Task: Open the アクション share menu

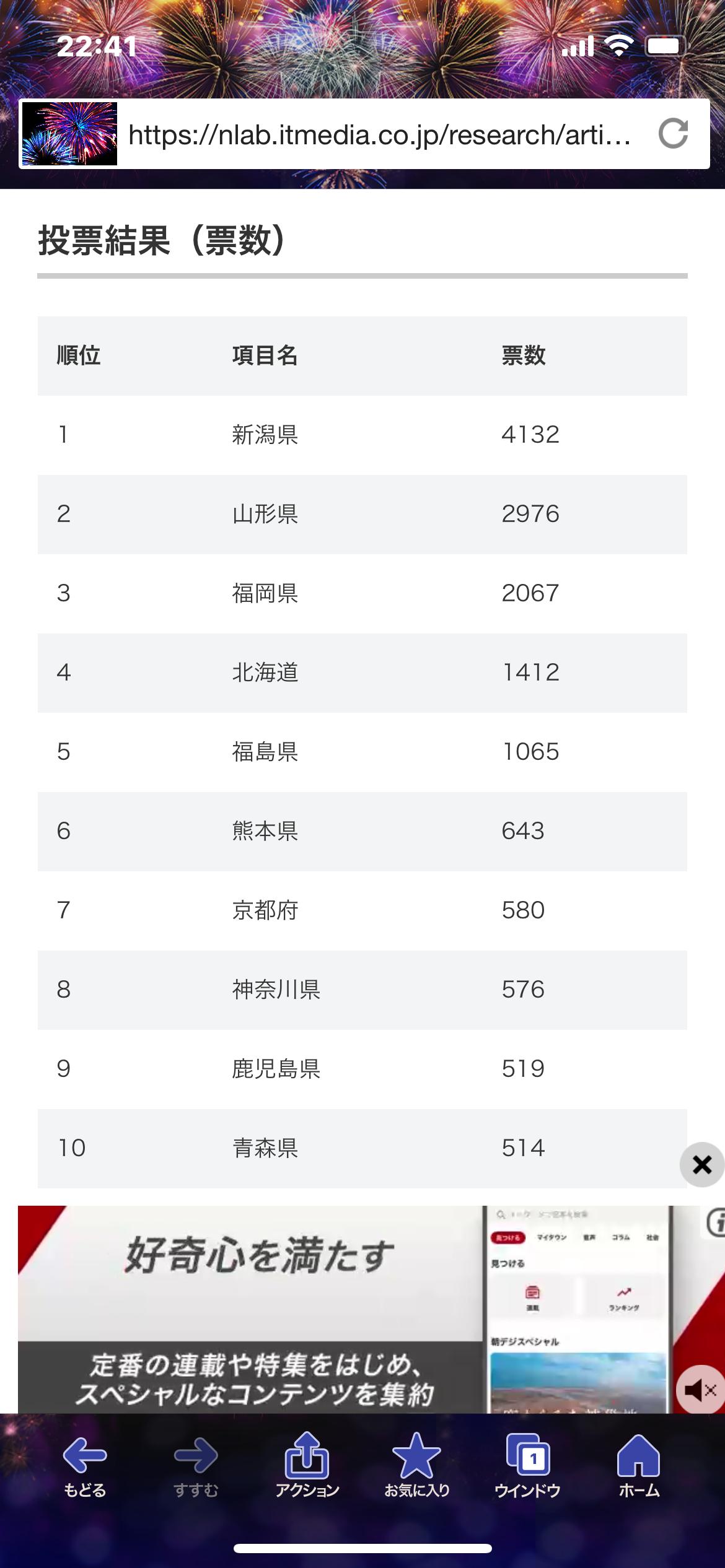Action: click(307, 1466)
